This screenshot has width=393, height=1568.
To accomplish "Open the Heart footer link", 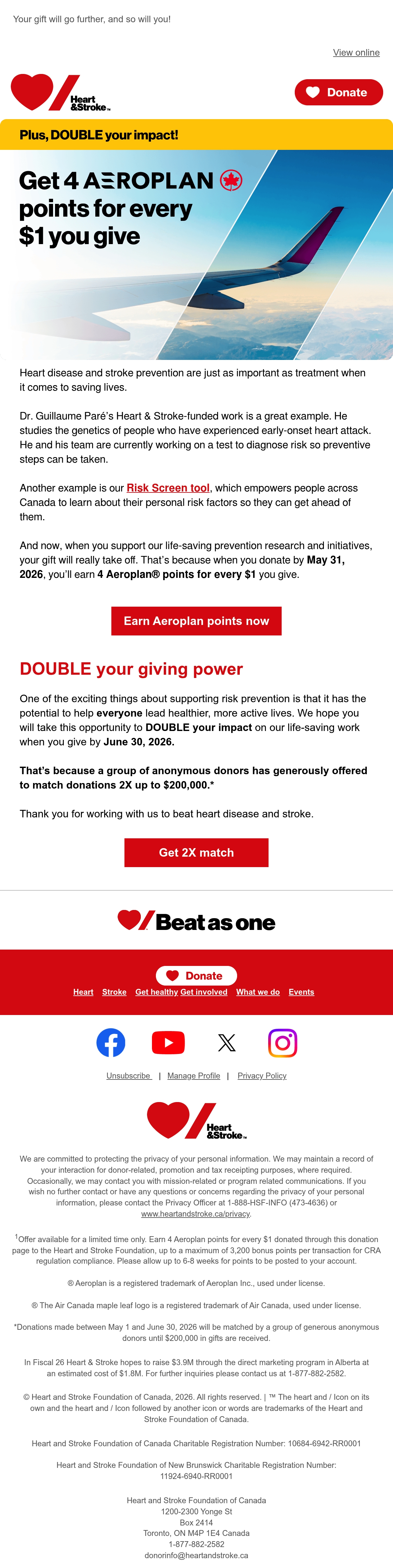I will (x=84, y=992).
